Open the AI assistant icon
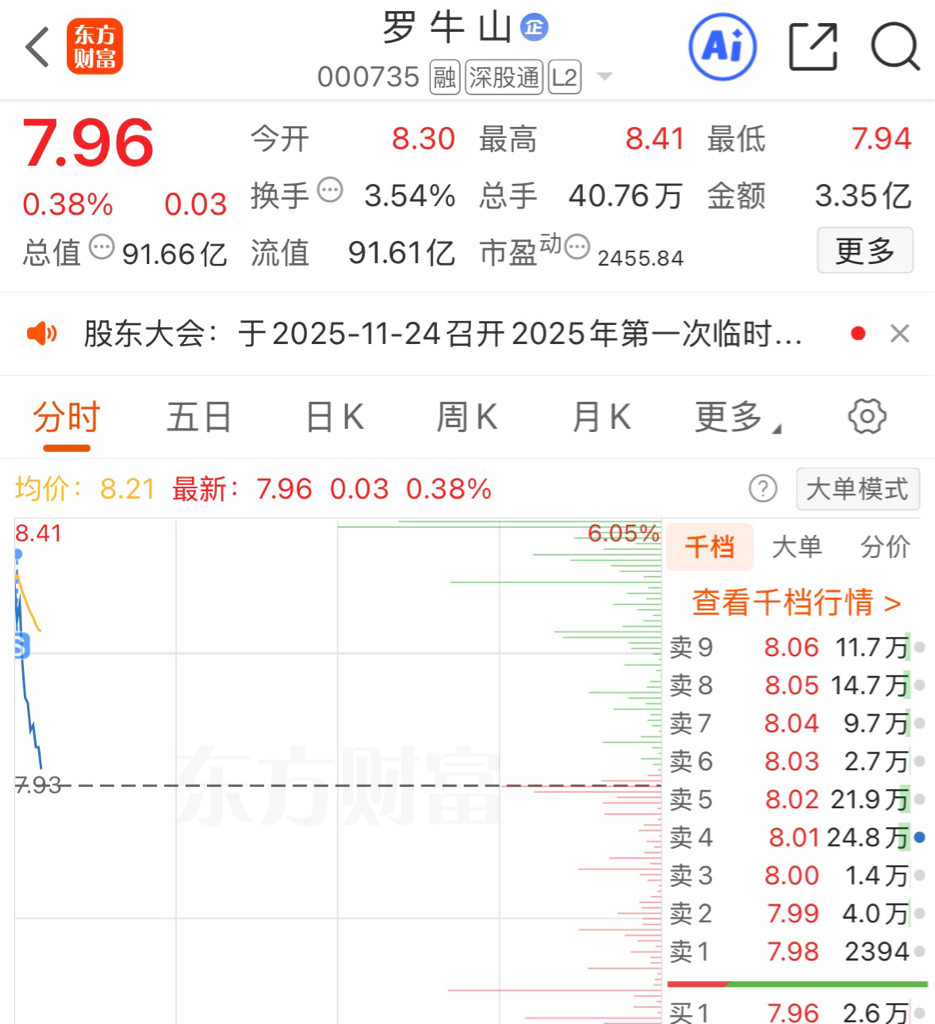The width and height of the screenshot is (935, 1024). 722,47
